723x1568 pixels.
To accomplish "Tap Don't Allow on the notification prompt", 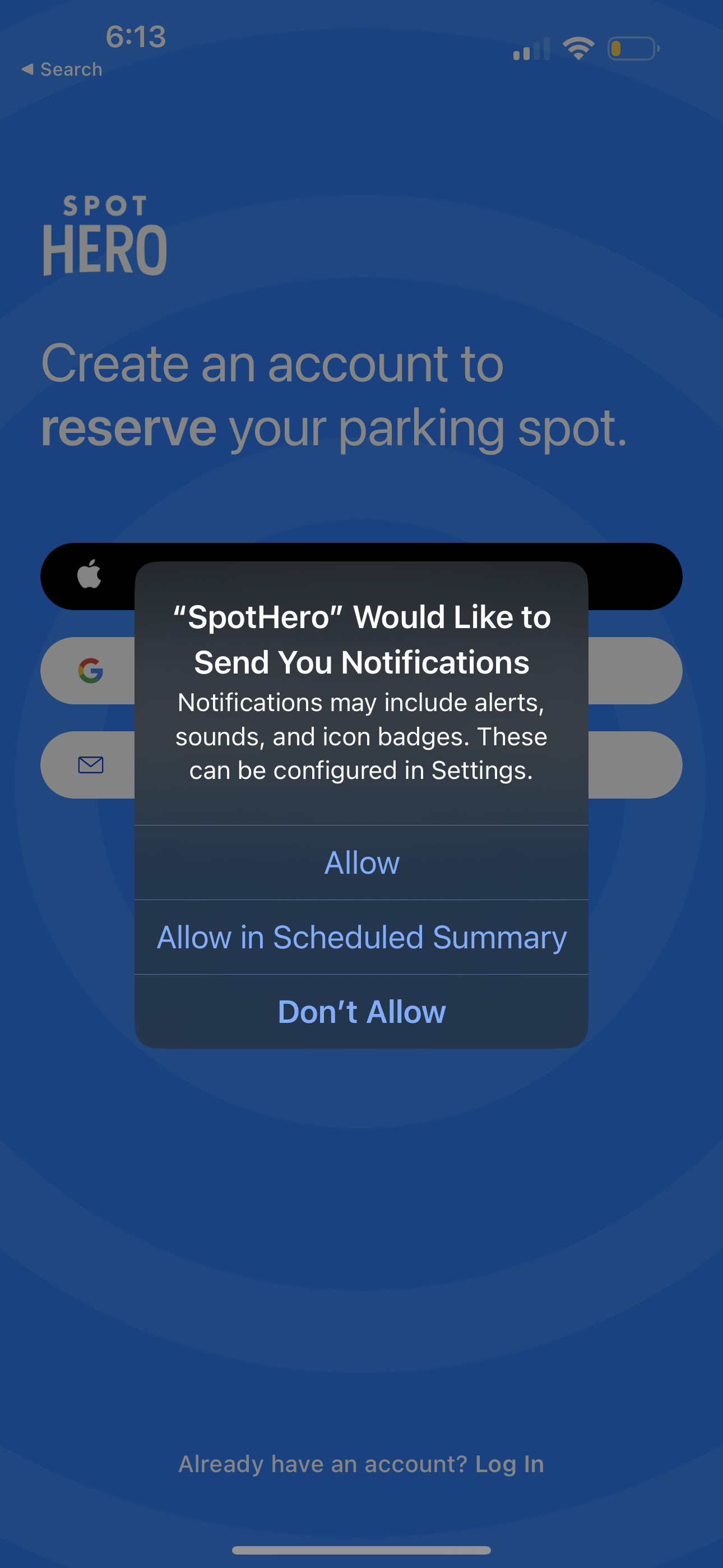I will (361, 1011).
